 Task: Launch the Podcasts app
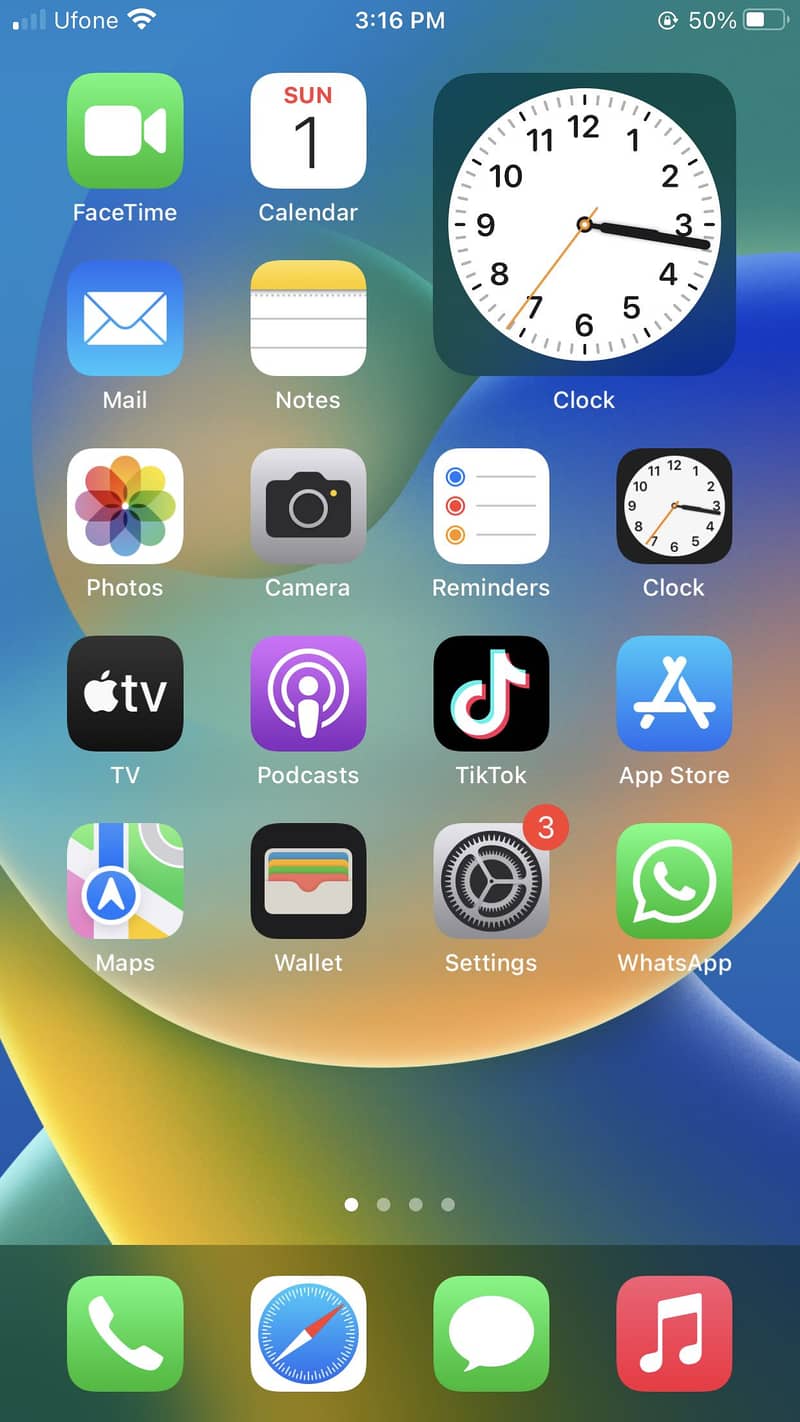(308, 693)
